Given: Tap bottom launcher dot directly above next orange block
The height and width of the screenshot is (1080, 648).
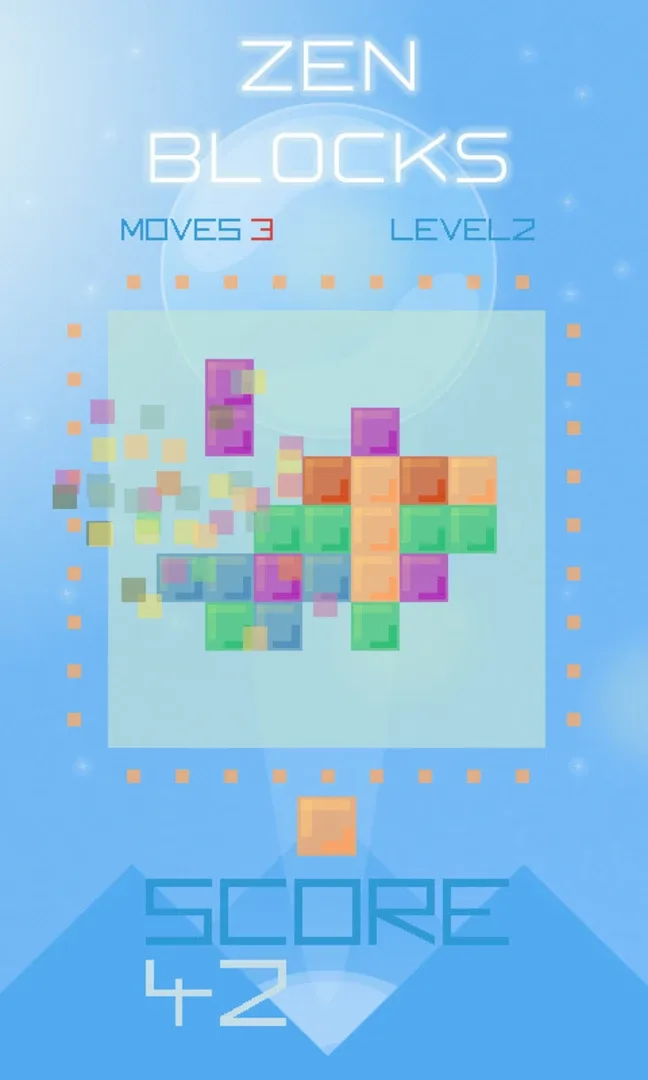Looking at the screenshot, I should tap(328, 776).
